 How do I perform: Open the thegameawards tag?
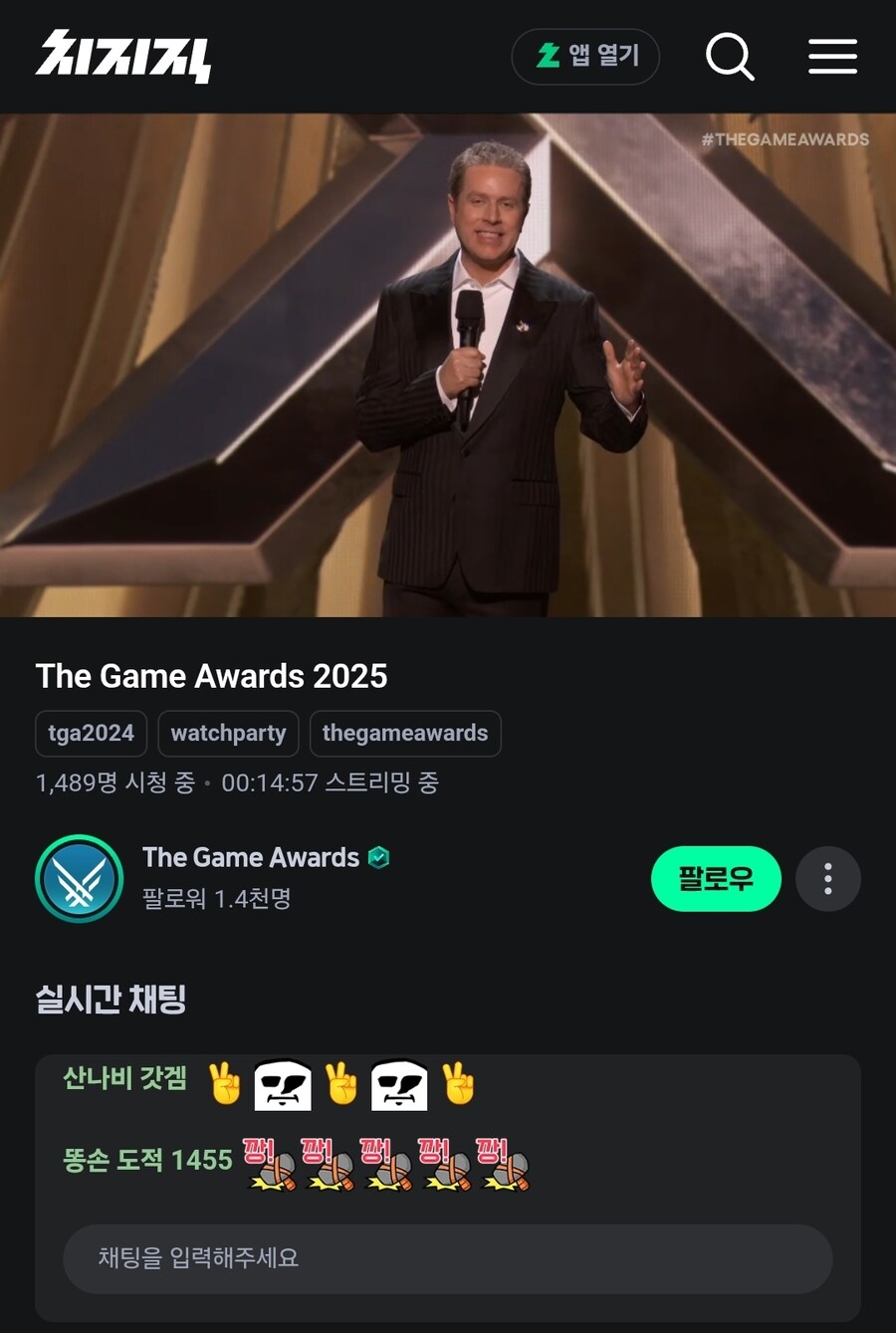click(x=405, y=733)
